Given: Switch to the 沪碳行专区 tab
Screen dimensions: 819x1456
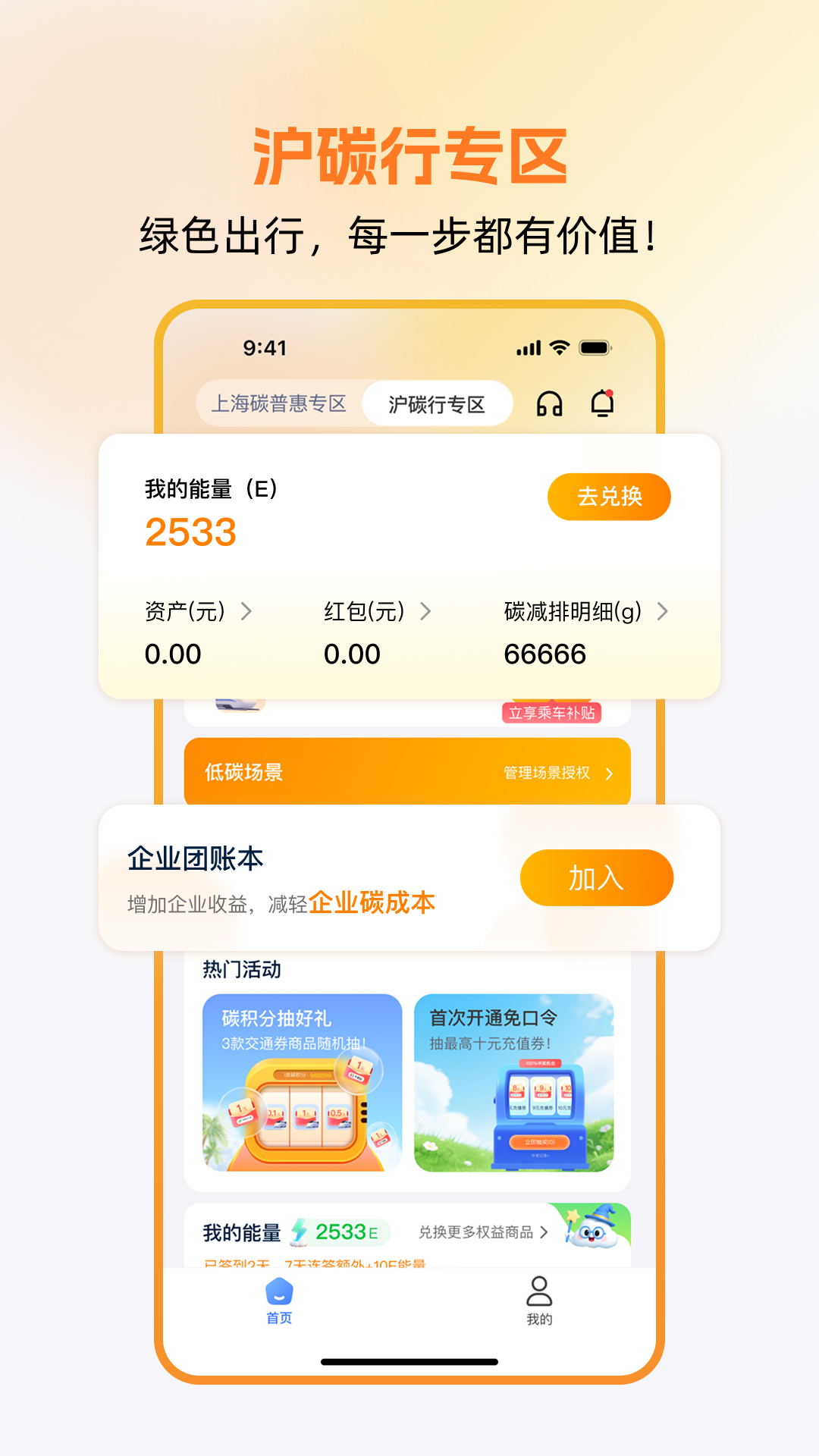Looking at the screenshot, I should coord(436,404).
